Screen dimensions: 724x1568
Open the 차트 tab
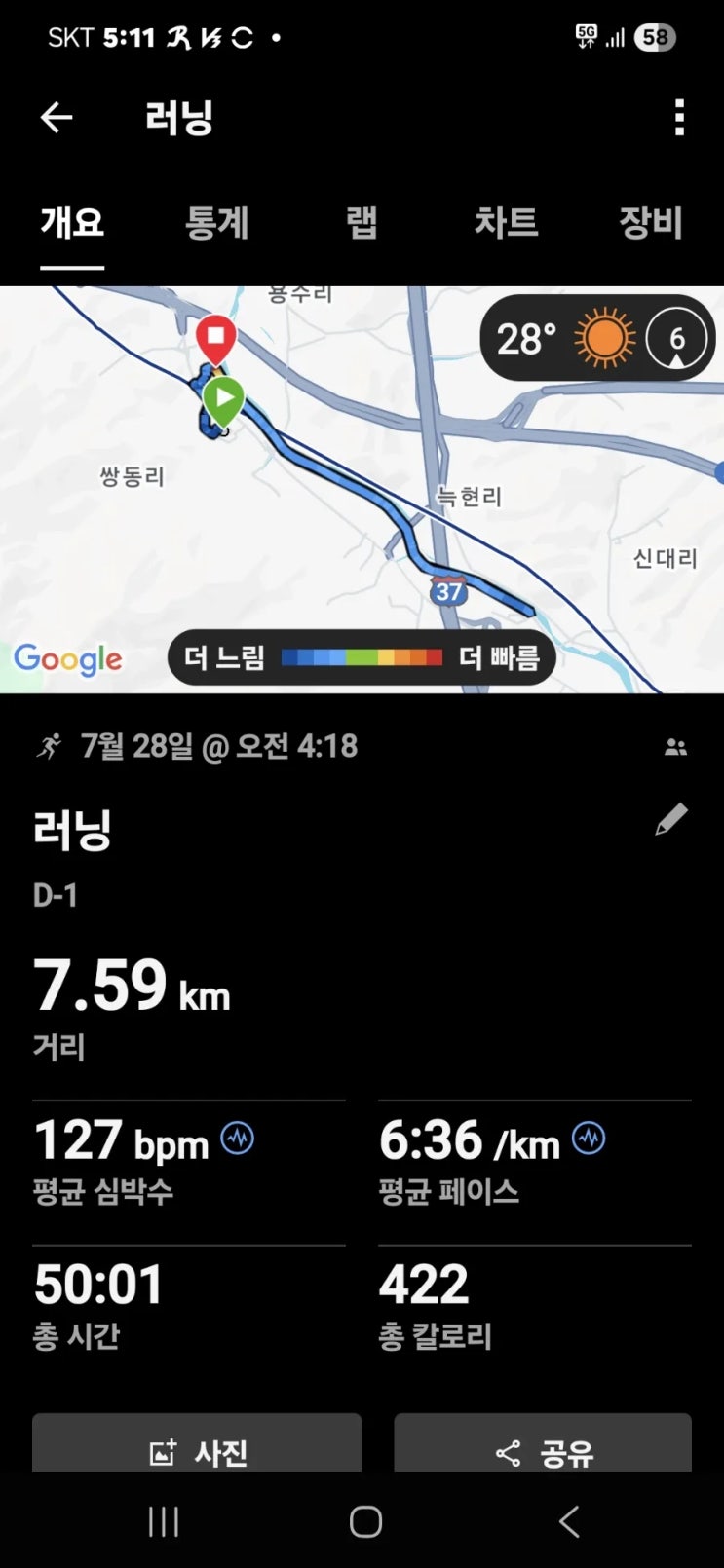pyautogui.click(x=506, y=223)
